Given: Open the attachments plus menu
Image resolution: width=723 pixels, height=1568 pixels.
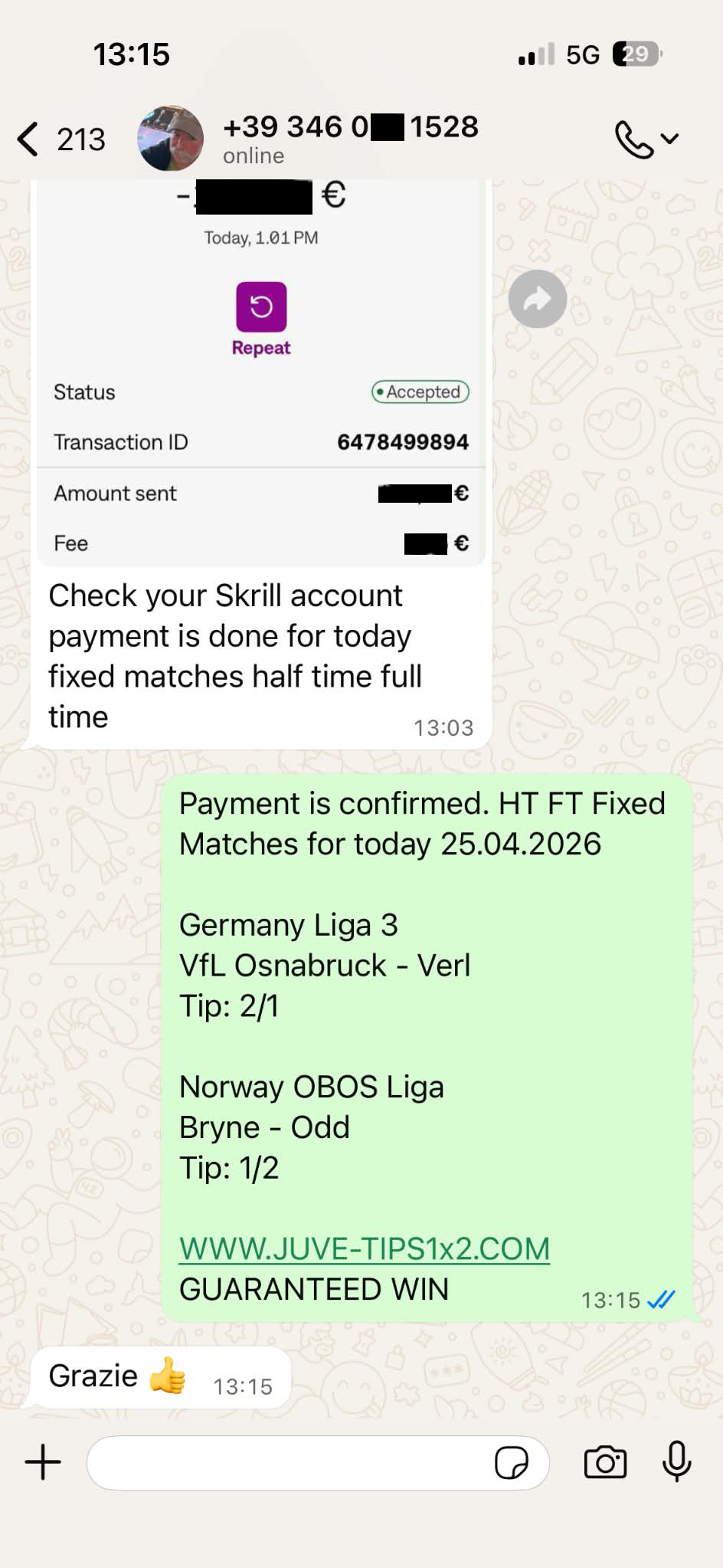Looking at the screenshot, I should 43,1462.
